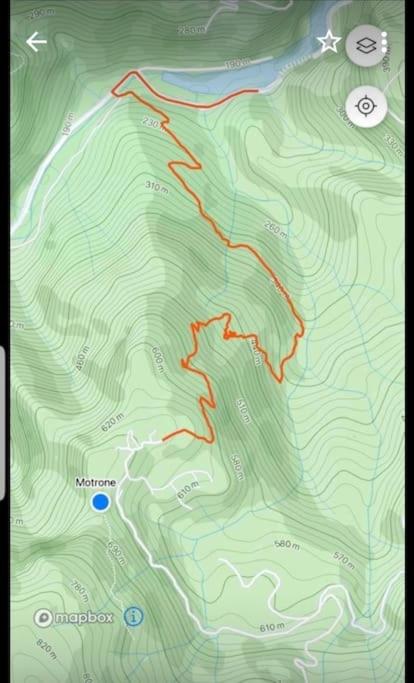Open the overflow menu with three dots
This screenshot has height=683, width=414.
384,42
